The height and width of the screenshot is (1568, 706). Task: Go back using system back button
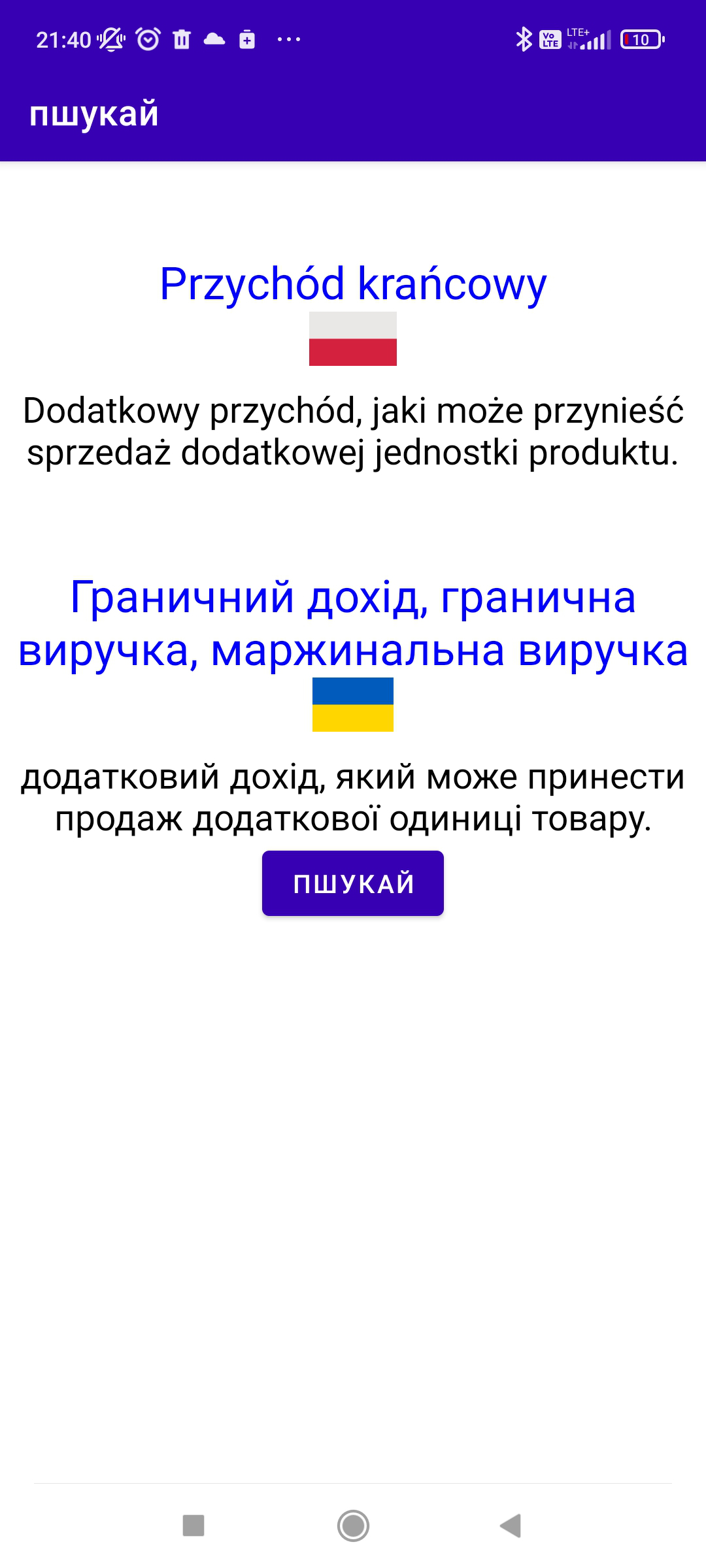tap(511, 1526)
